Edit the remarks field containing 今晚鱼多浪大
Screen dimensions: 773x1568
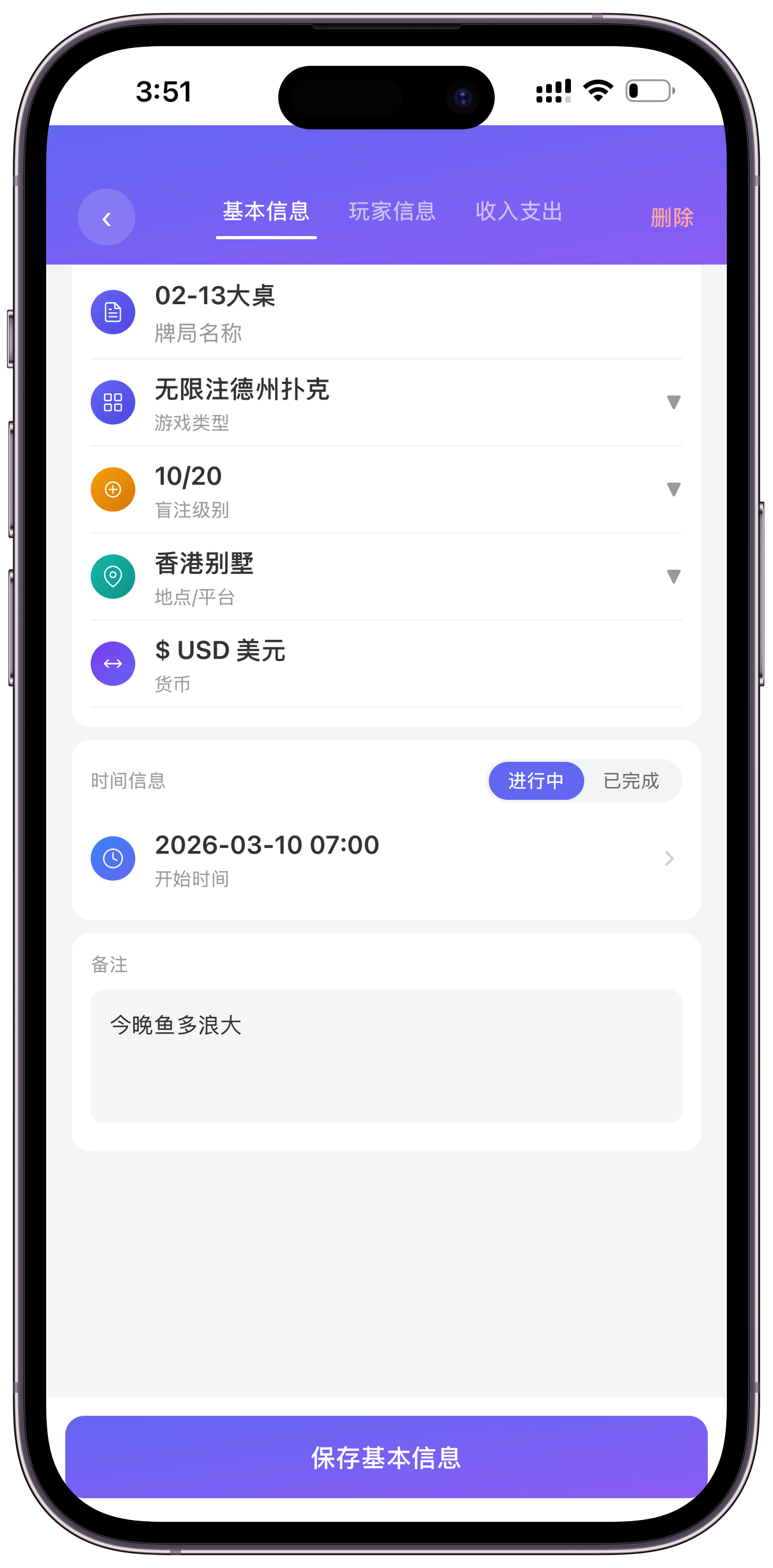[x=387, y=1056]
